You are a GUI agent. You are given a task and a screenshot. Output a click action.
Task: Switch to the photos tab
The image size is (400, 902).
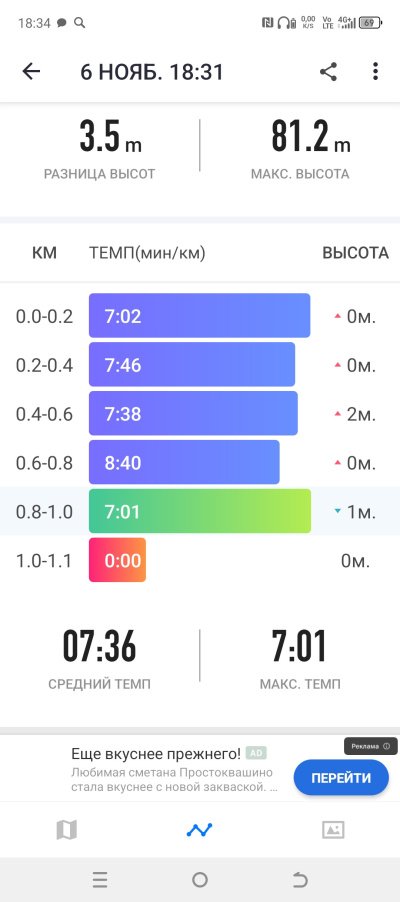333,830
